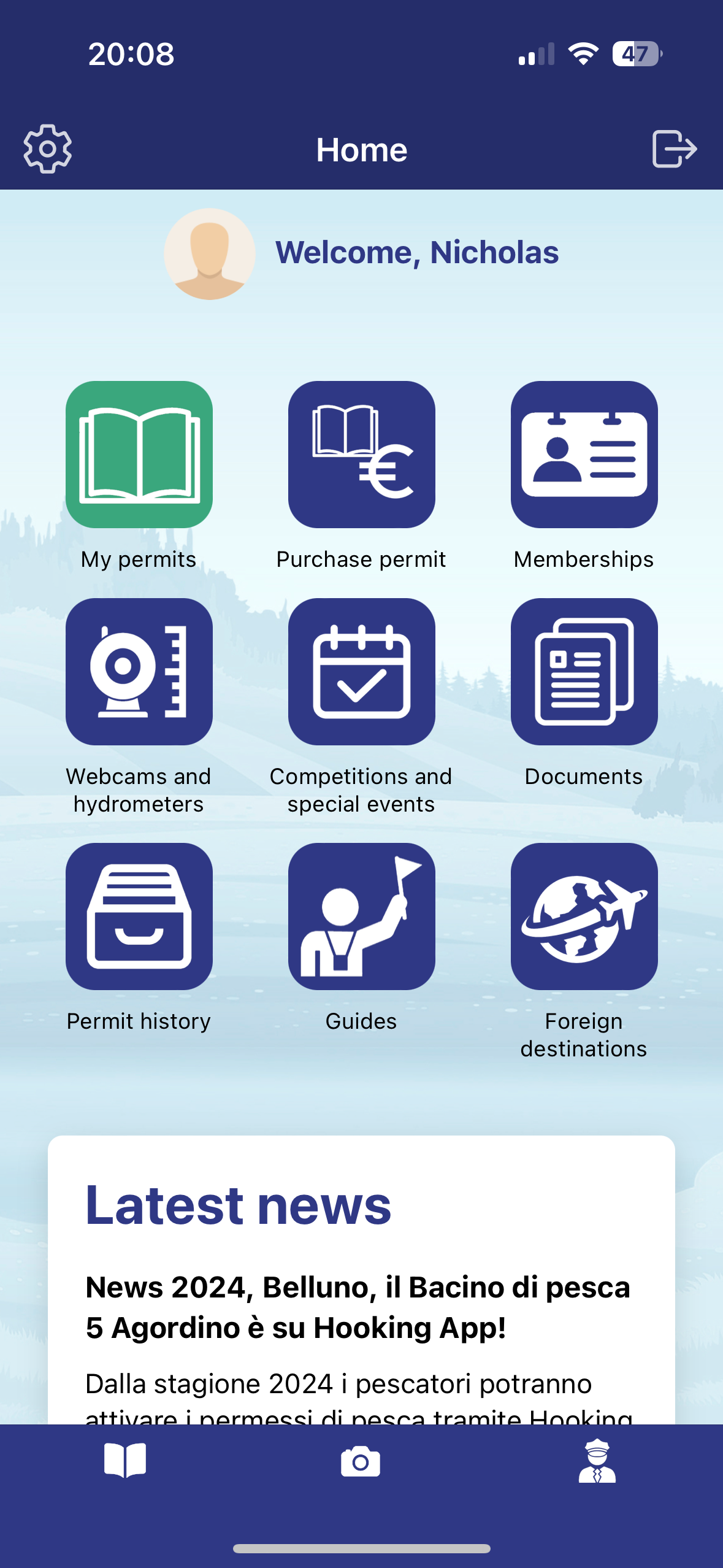Read the Belluno Bacino di pesca news article

tap(358, 1307)
